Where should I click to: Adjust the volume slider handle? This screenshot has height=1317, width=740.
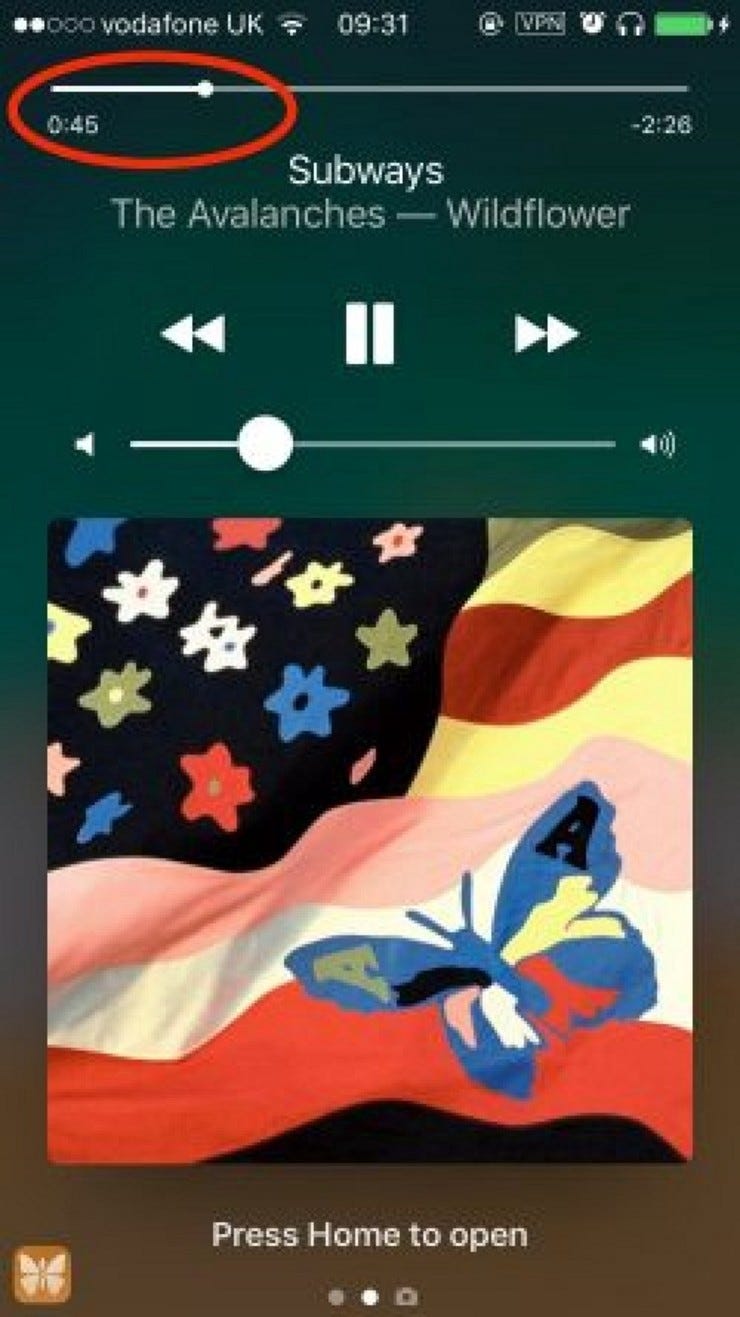click(266, 440)
